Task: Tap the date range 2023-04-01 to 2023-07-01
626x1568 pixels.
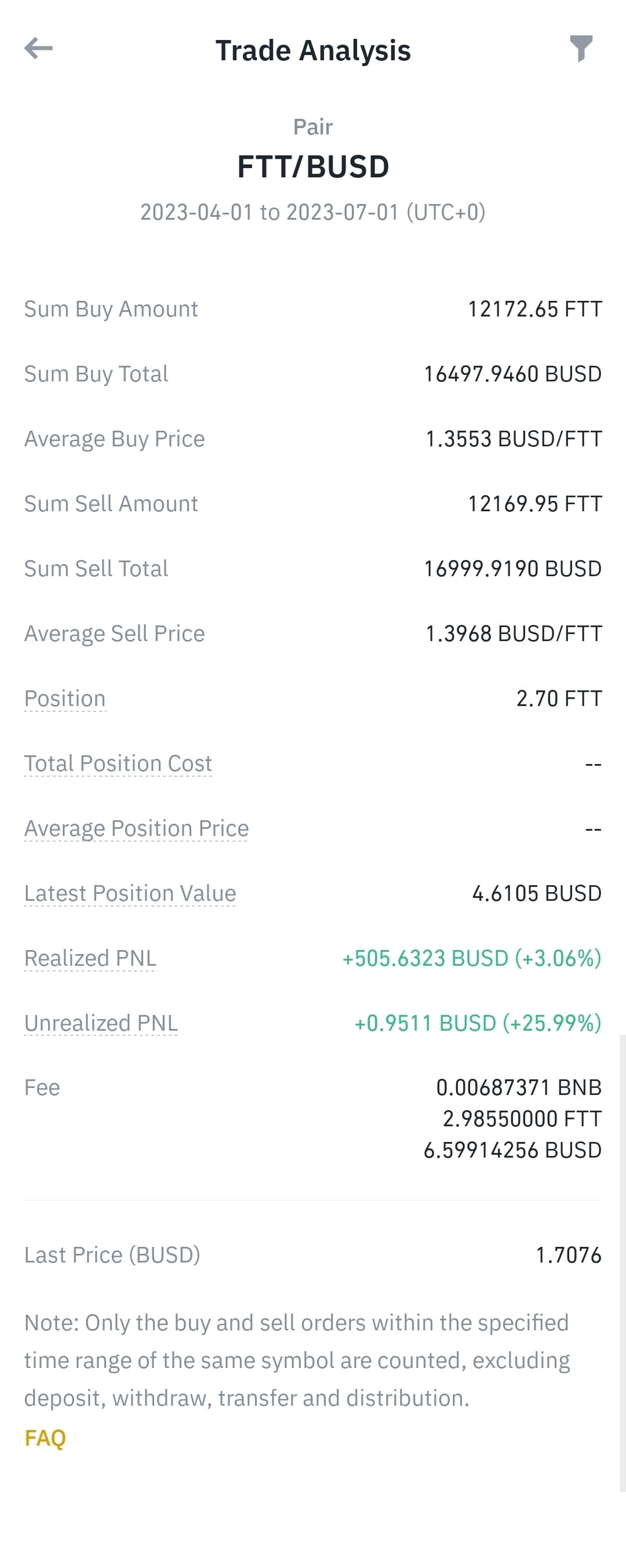Action: point(313,212)
